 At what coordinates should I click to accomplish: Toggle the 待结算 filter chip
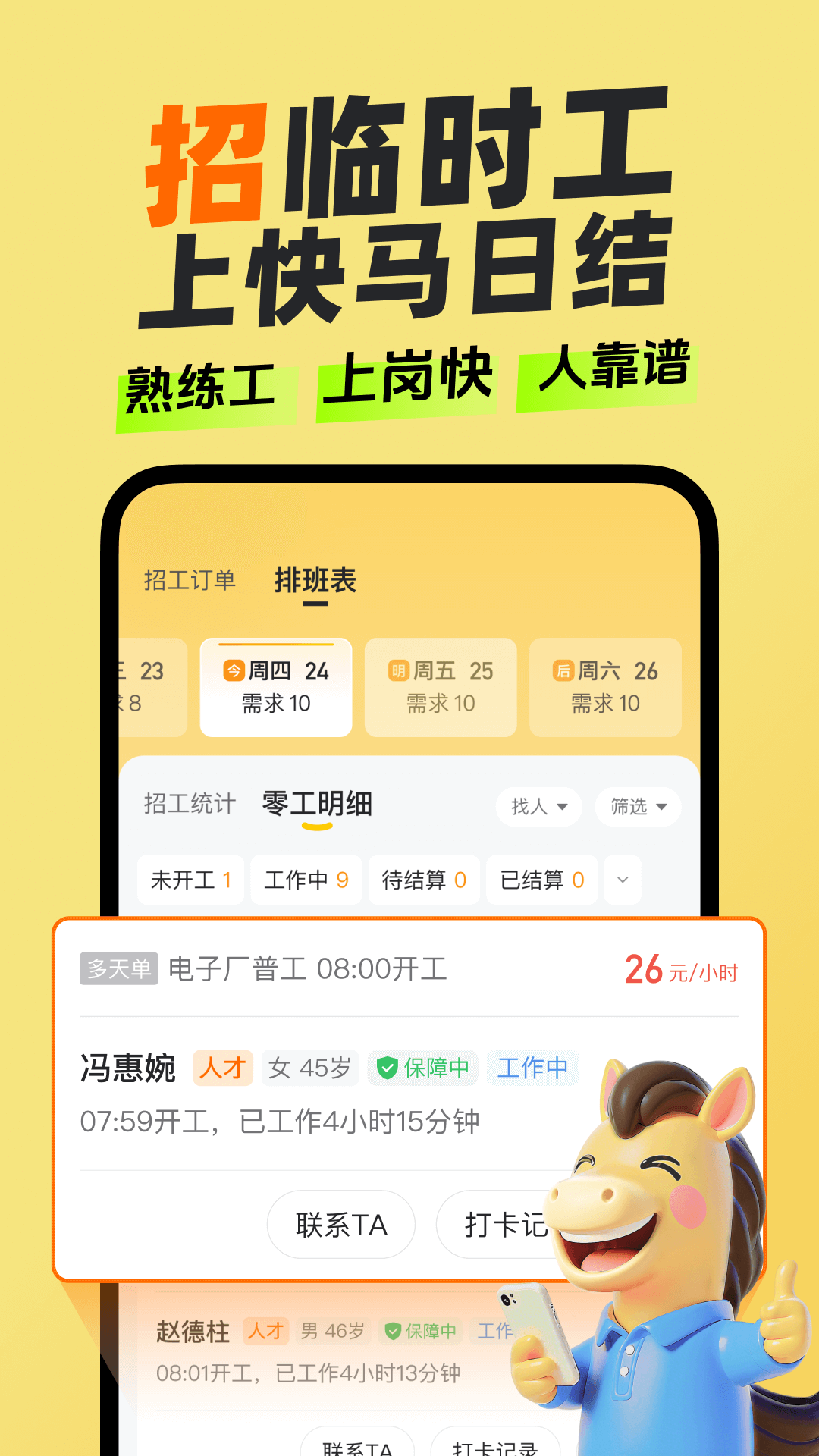(x=423, y=880)
